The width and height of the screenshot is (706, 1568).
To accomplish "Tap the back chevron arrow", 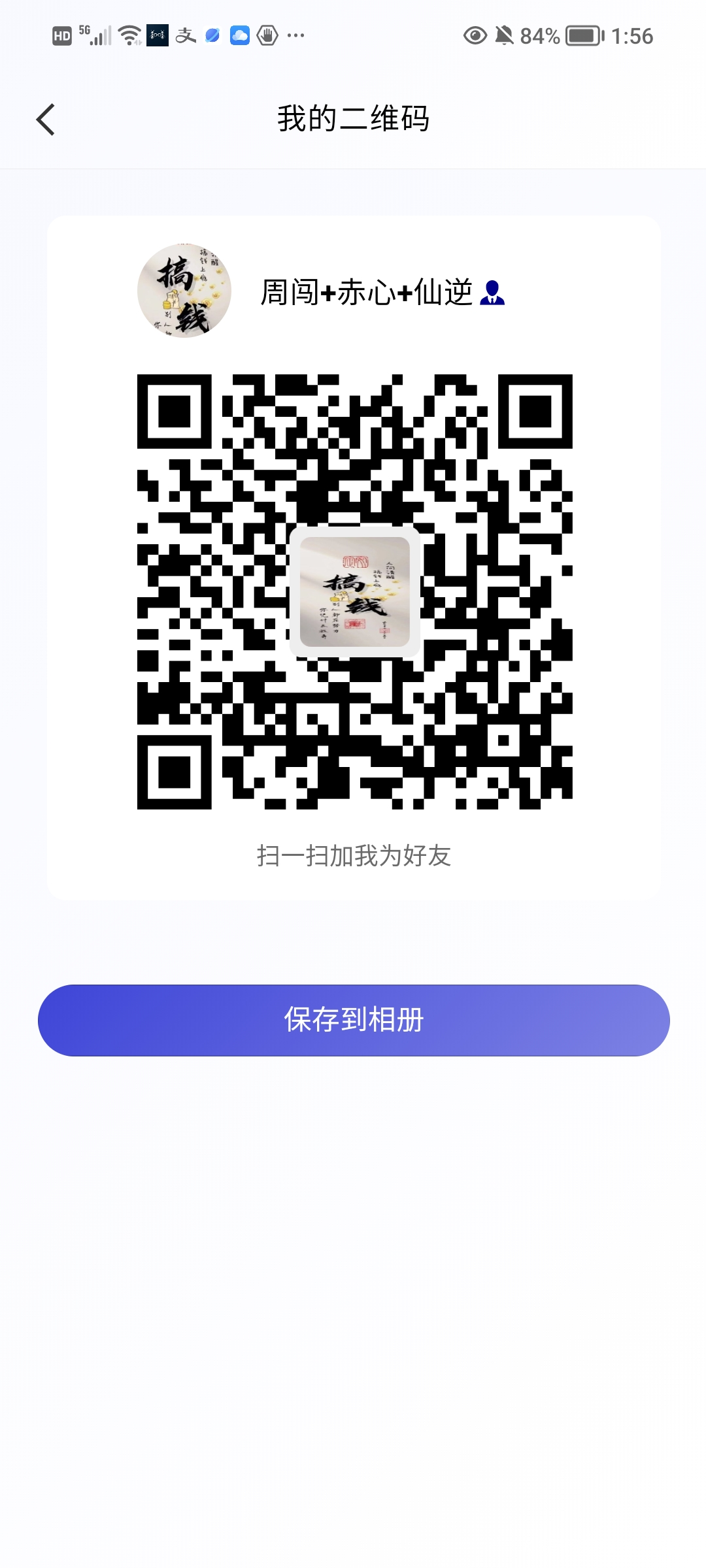I will coord(44,119).
